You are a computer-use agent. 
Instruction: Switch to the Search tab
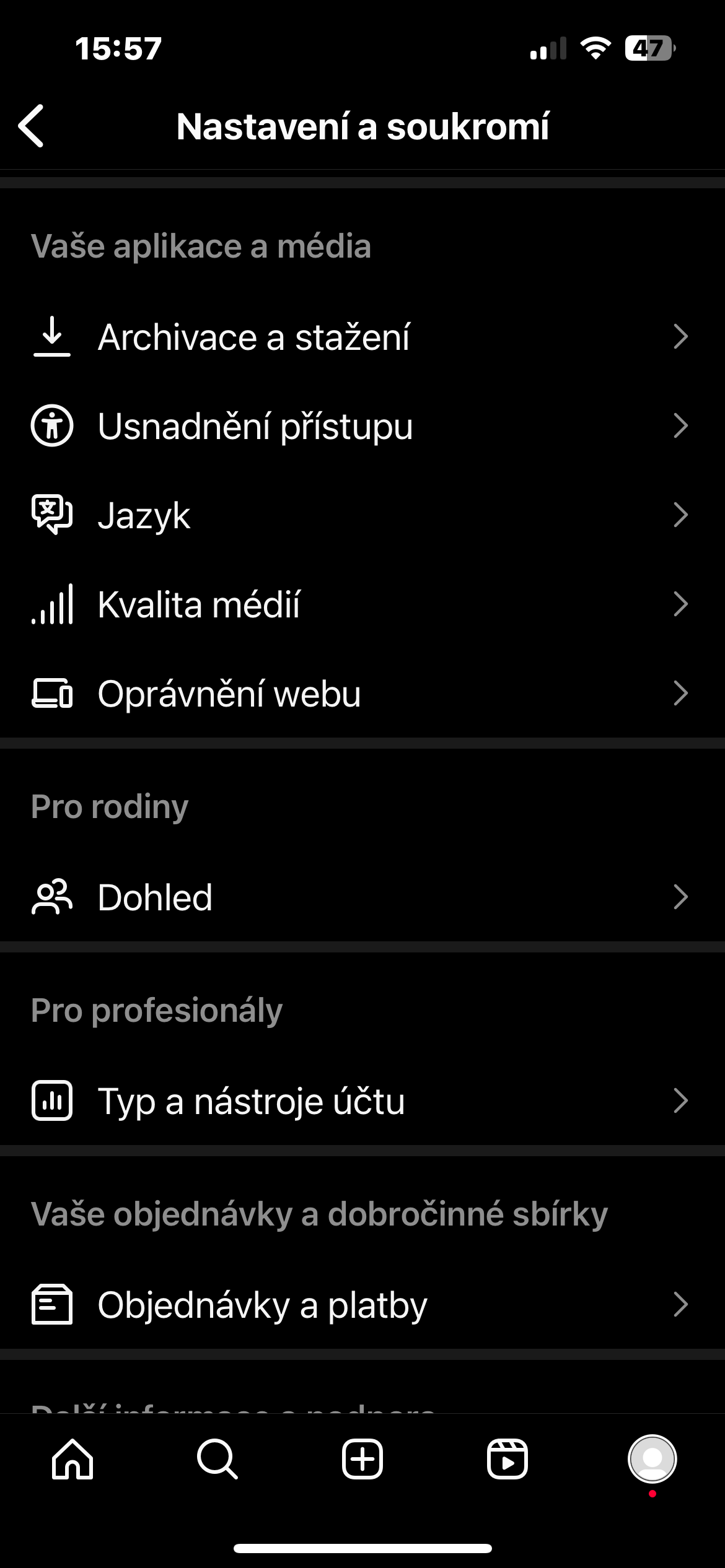(x=217, y=1459)
